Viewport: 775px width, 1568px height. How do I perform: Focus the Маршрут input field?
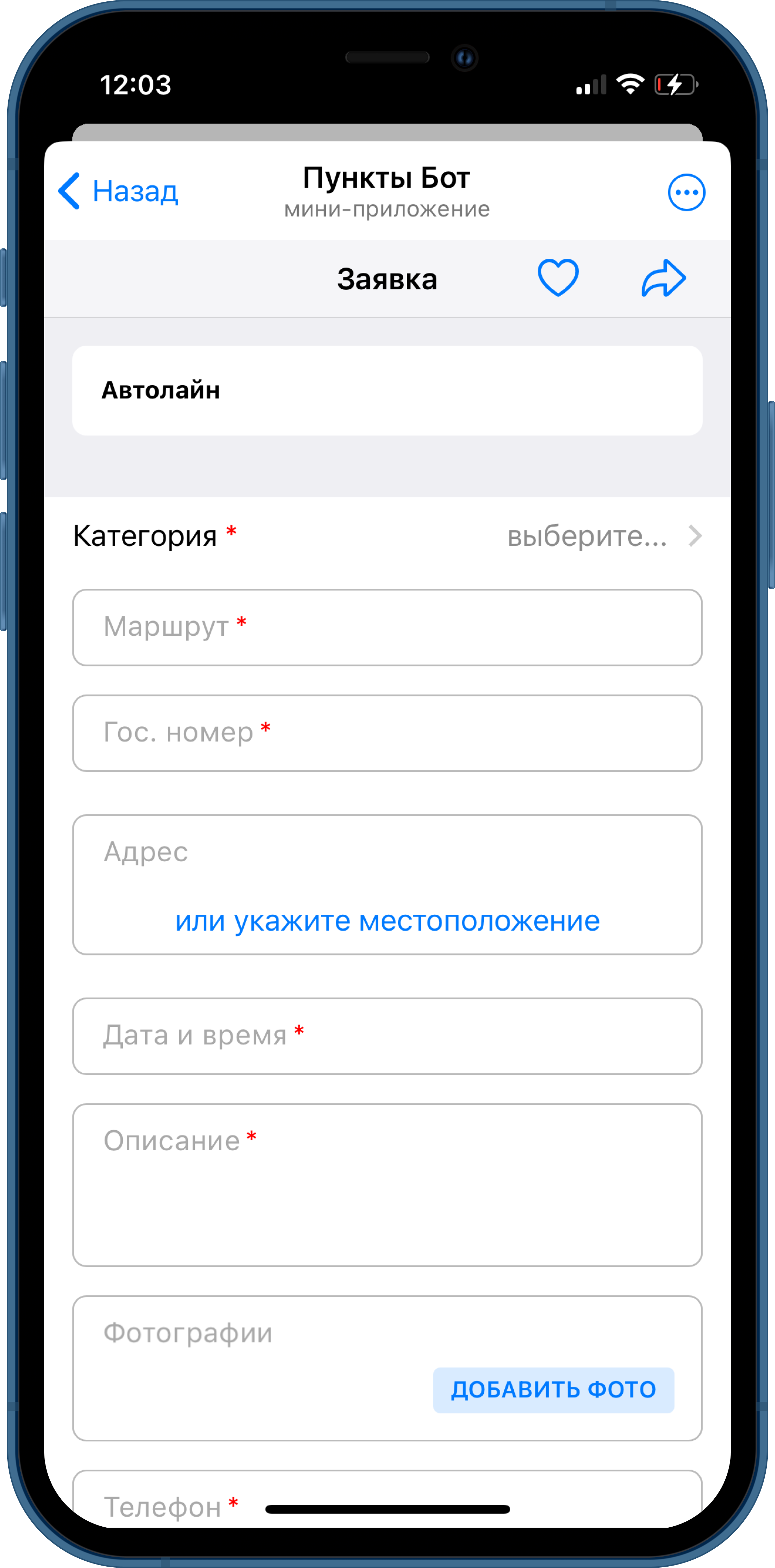387,627
